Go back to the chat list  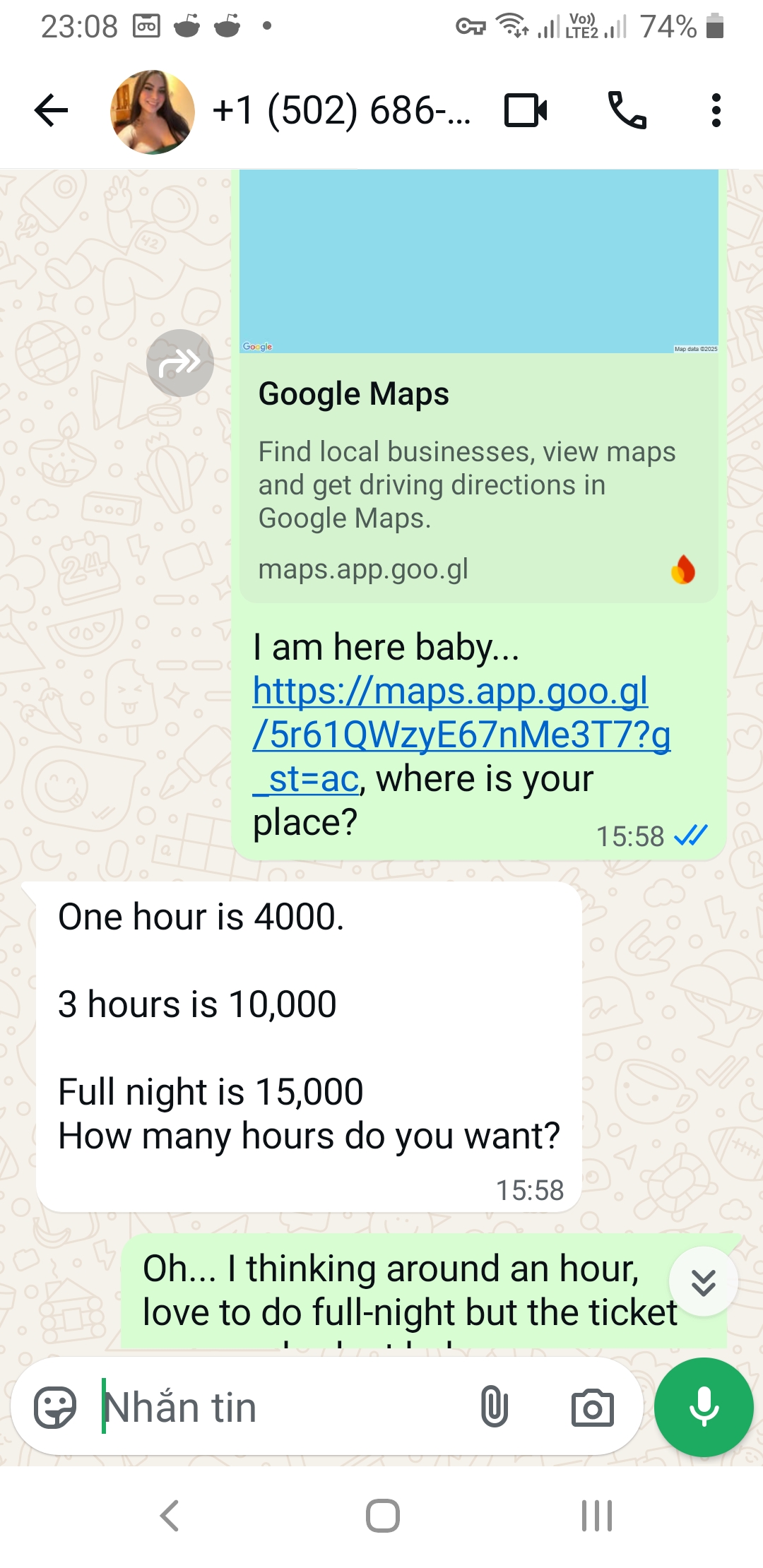tap(51, 111)
